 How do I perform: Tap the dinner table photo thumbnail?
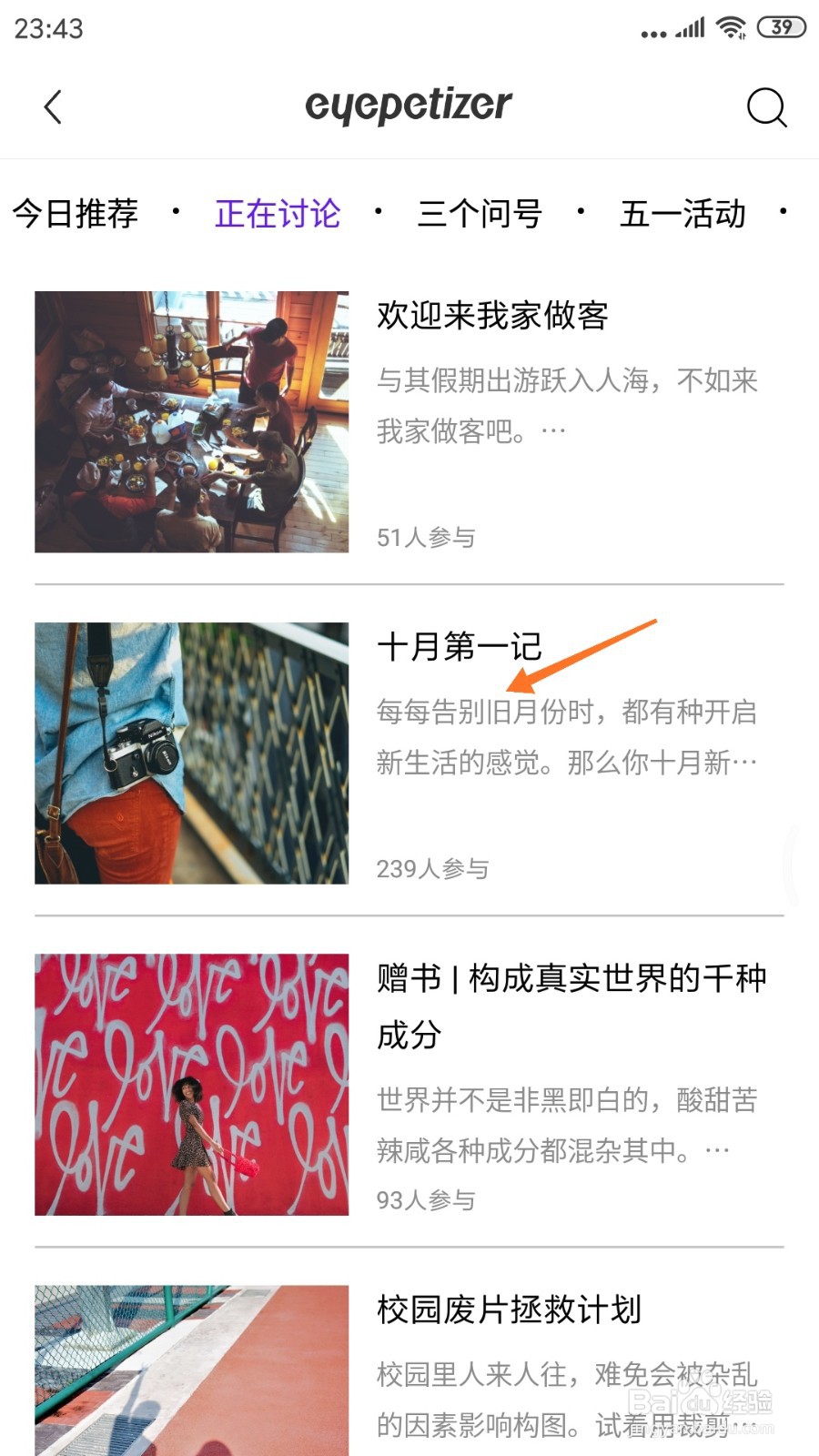coord(190,419)
